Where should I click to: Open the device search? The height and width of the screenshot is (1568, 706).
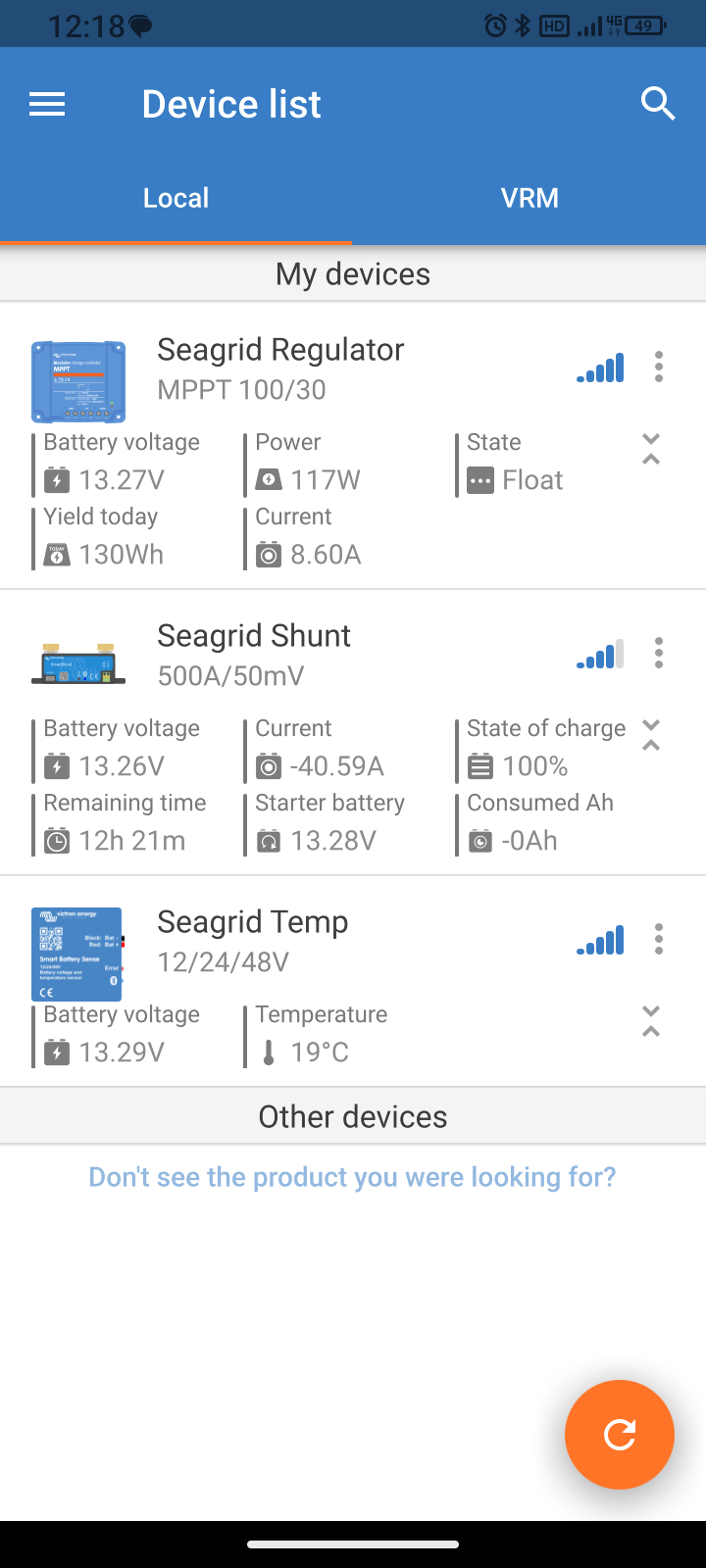coord(658,103)
